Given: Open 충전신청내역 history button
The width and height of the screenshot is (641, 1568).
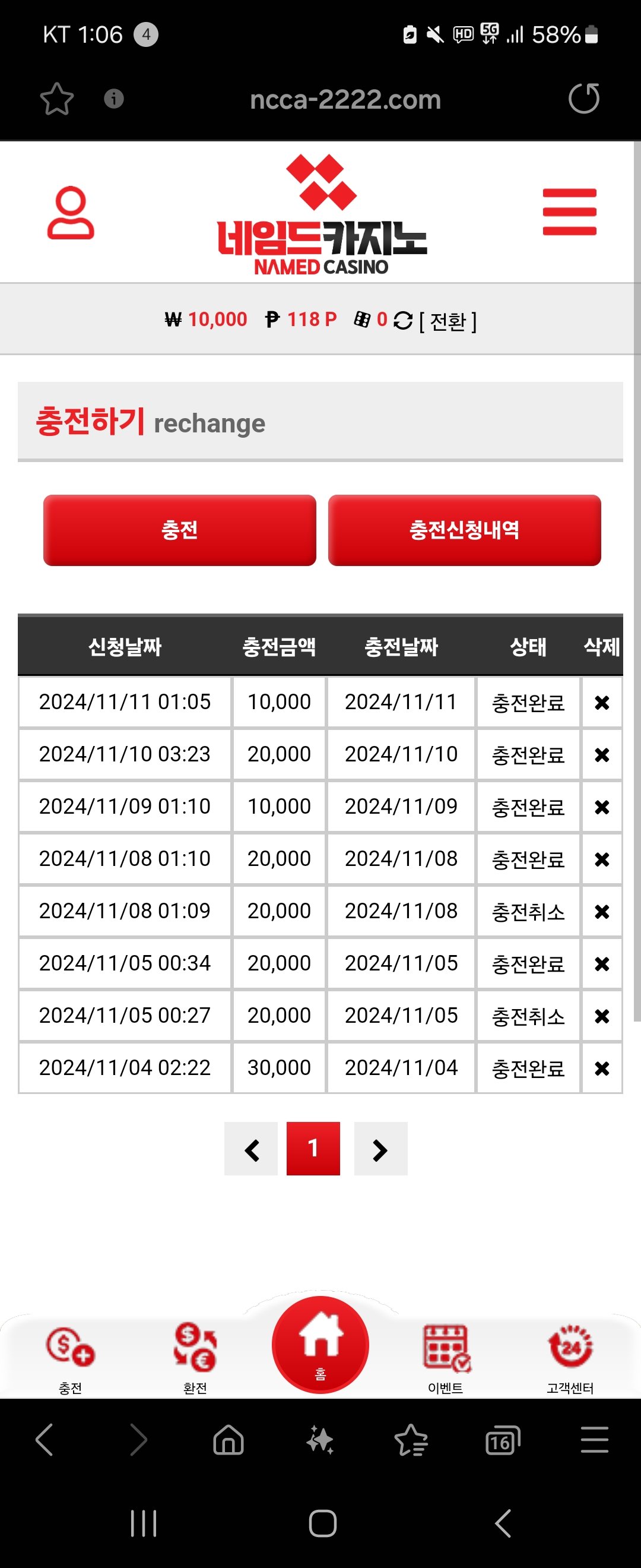Looking at the screenshot, I should 464,530.
